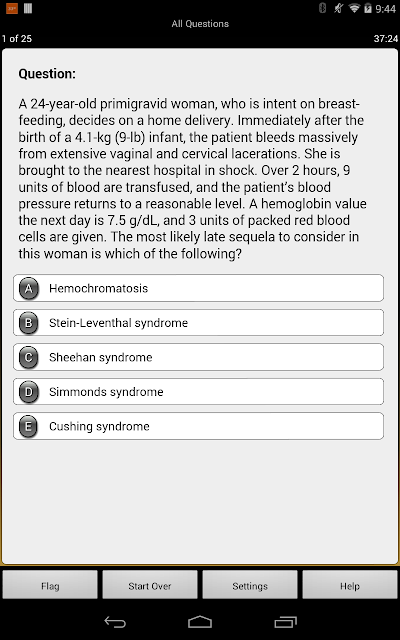Screen dimensions: 400x640
Task: Pick answer C Sheehan syndrome
Action: pyautogui.click(x=198, y=357)
